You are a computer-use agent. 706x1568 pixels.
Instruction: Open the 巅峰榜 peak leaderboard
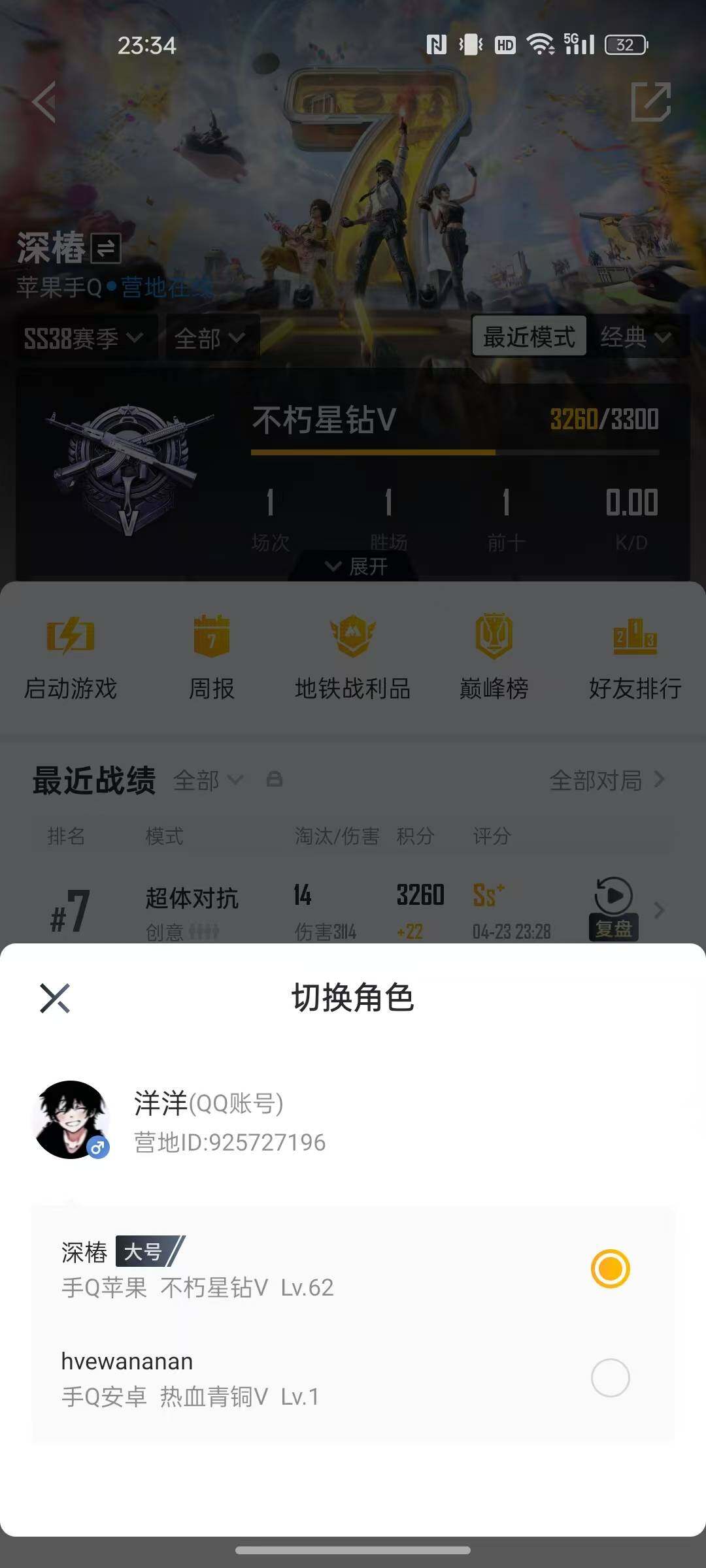pos(494,660)
